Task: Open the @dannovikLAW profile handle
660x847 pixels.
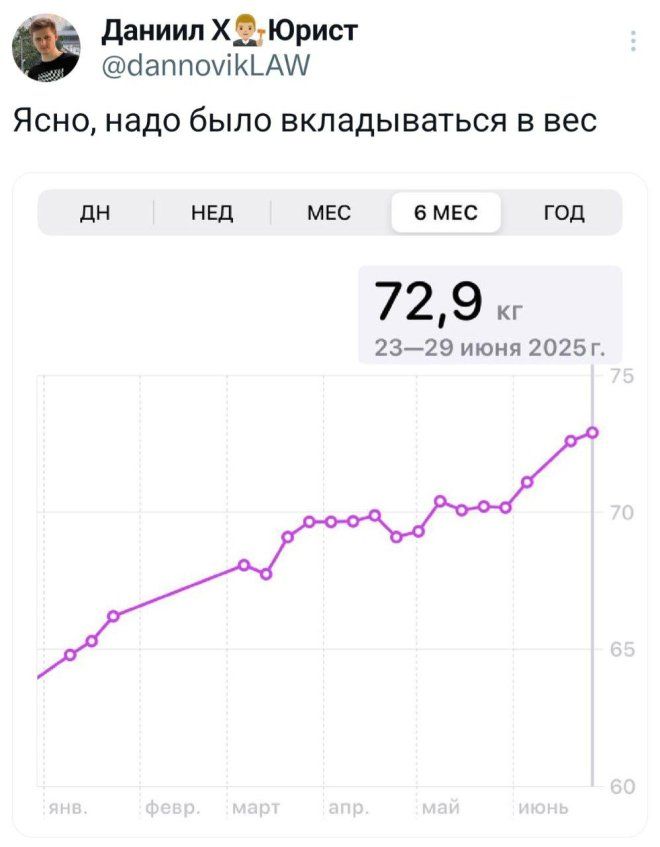Action: pos(207,67)
